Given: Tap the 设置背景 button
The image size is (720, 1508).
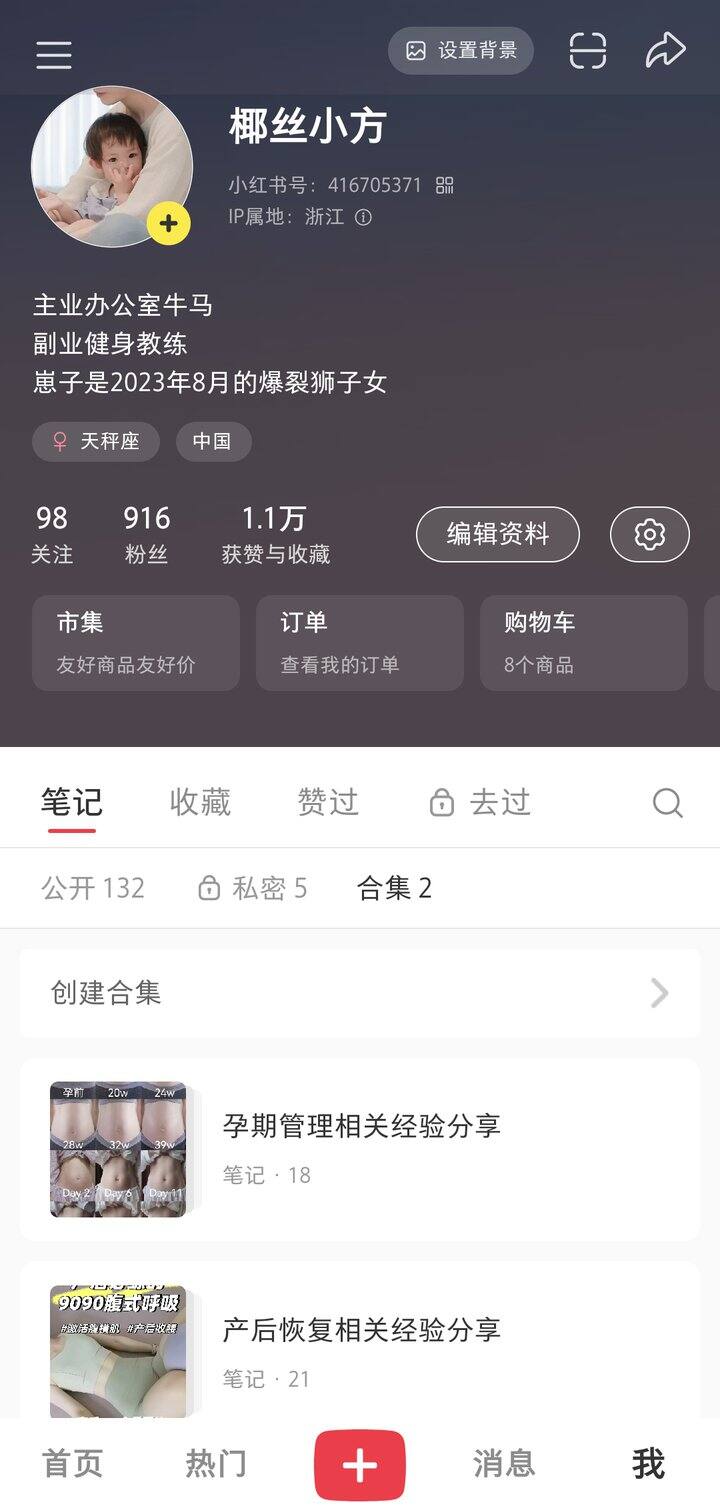Looking at the screenshot, I should pos(461,51).
